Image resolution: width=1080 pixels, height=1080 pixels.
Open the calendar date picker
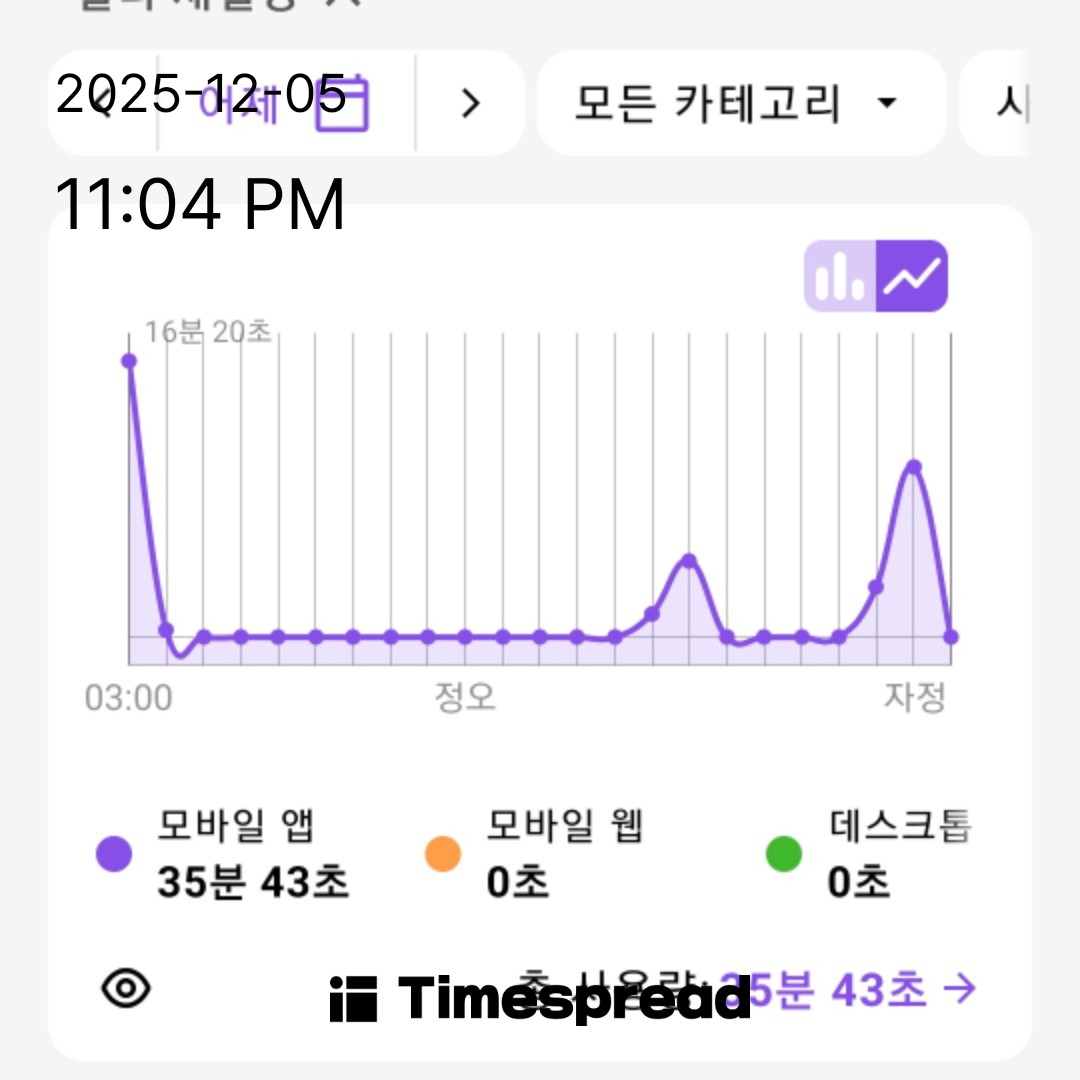[342, 104]
